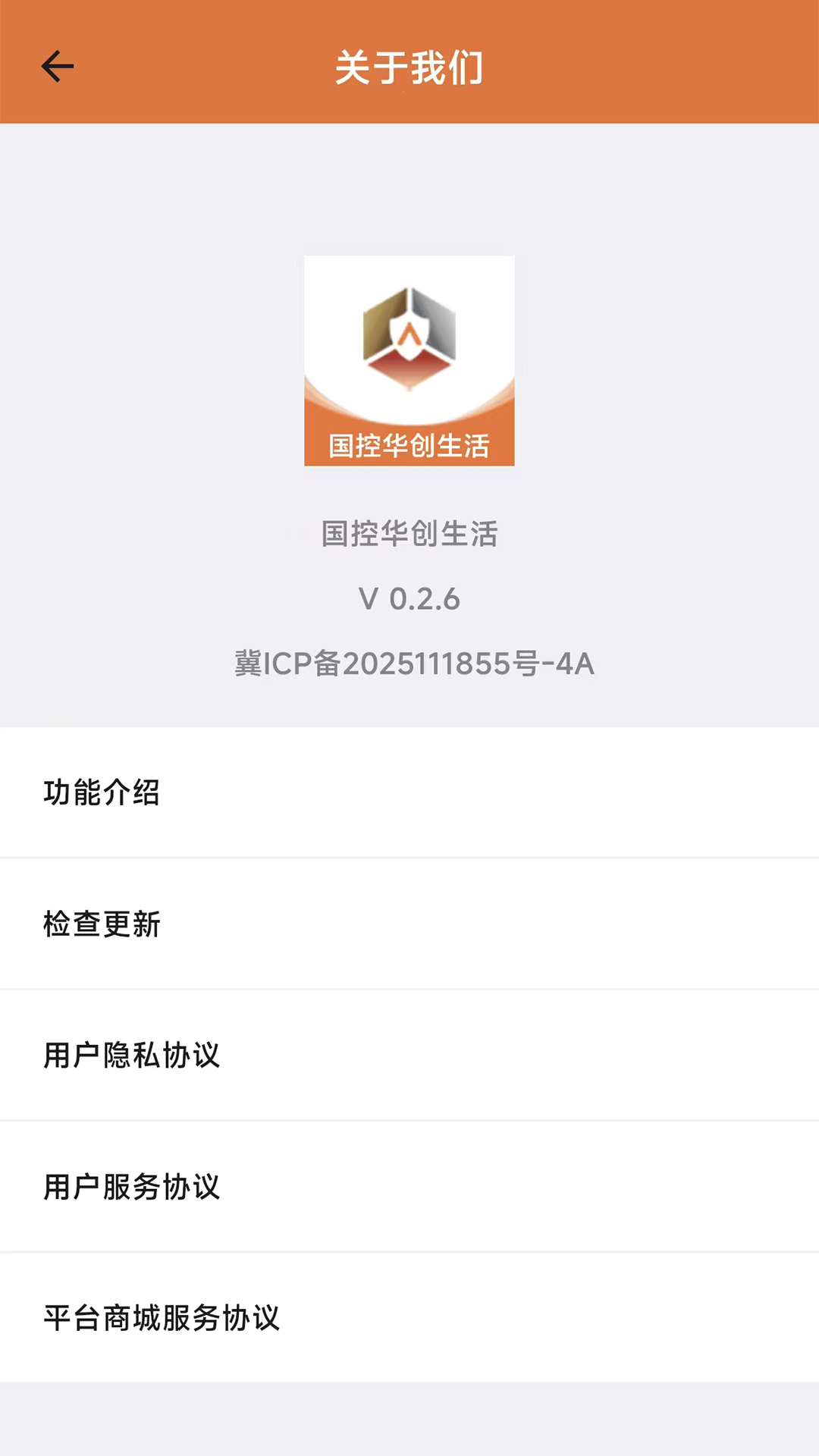Select the app icon thumbnail above the version
The height and width of the screenshot is (1456, 819).
click(409, 360)
